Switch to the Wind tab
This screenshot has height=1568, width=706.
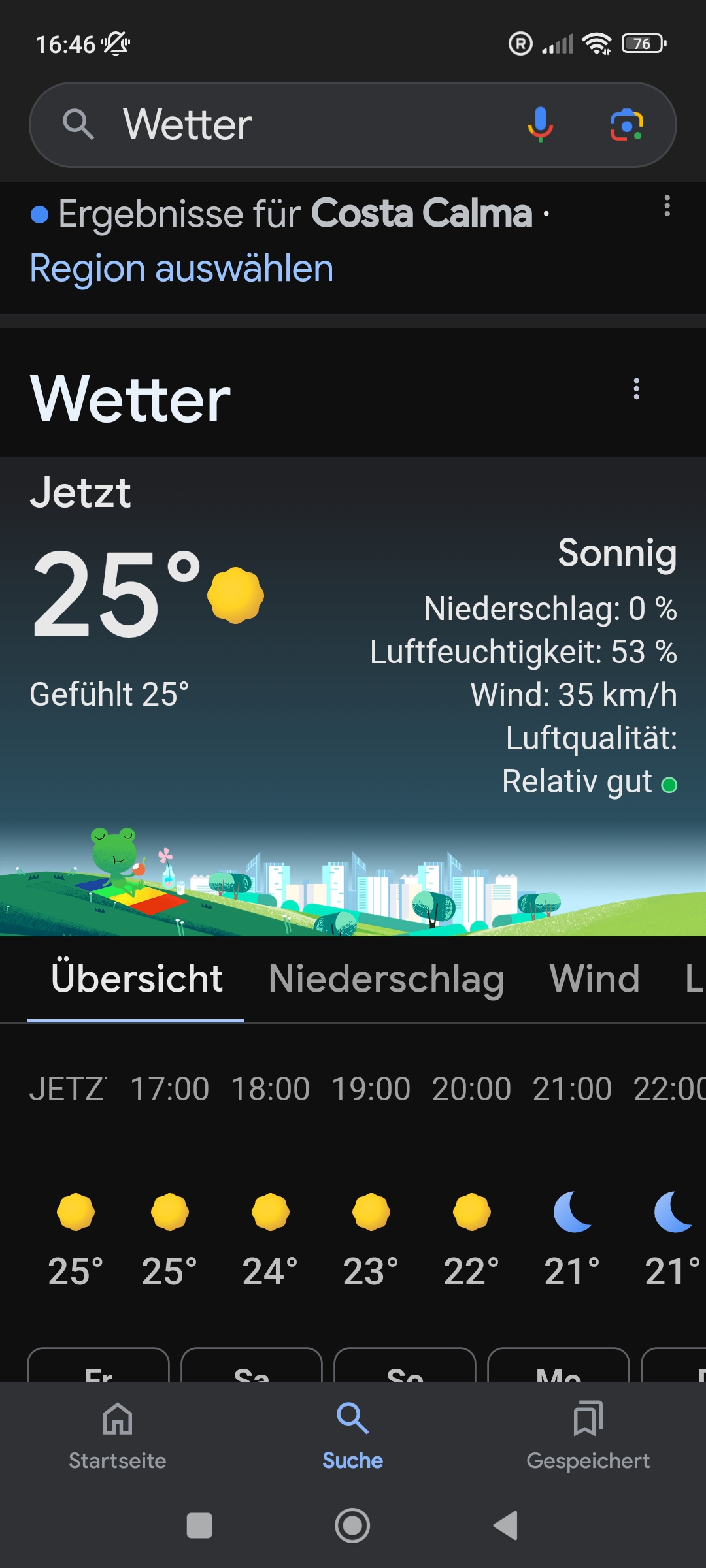coord(595,979)
